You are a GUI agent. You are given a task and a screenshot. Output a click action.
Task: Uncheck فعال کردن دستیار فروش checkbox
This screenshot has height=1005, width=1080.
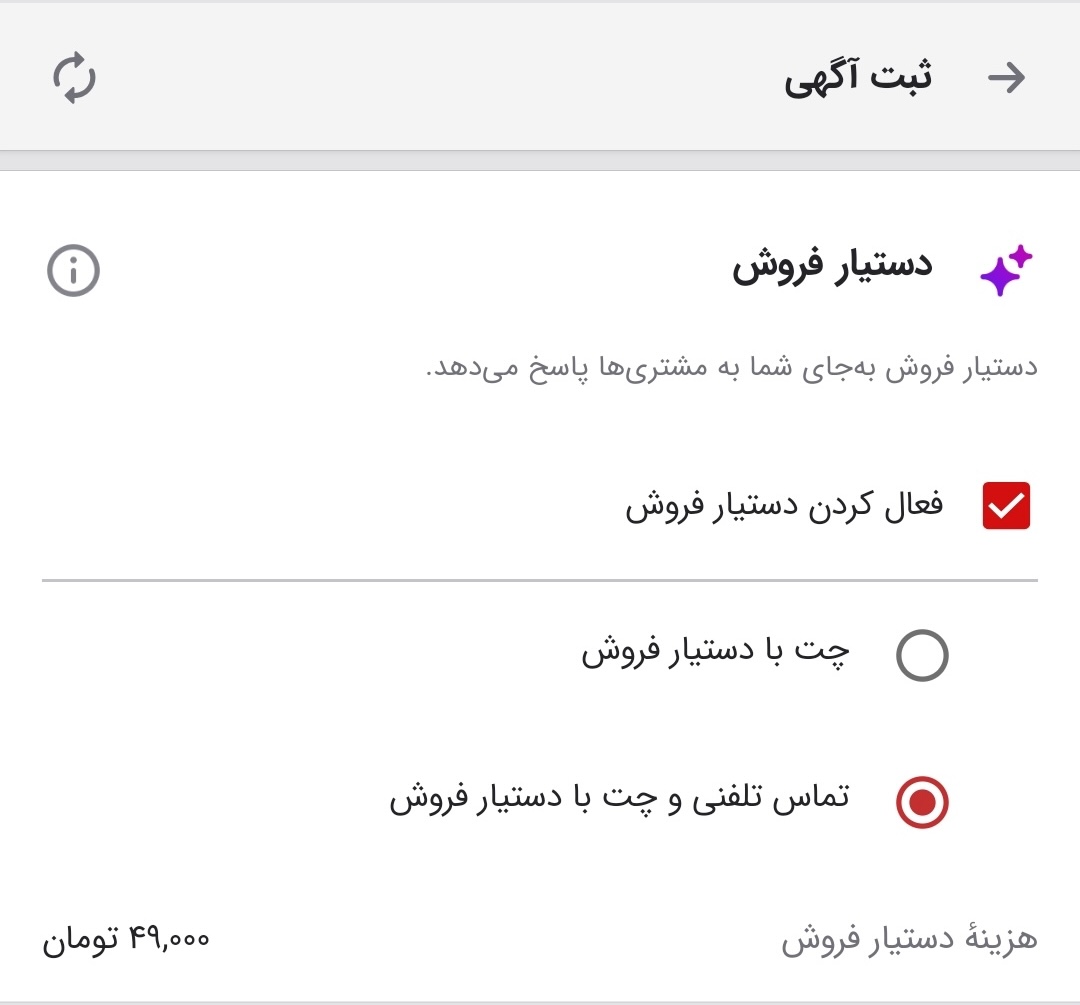click(1006, 507)
